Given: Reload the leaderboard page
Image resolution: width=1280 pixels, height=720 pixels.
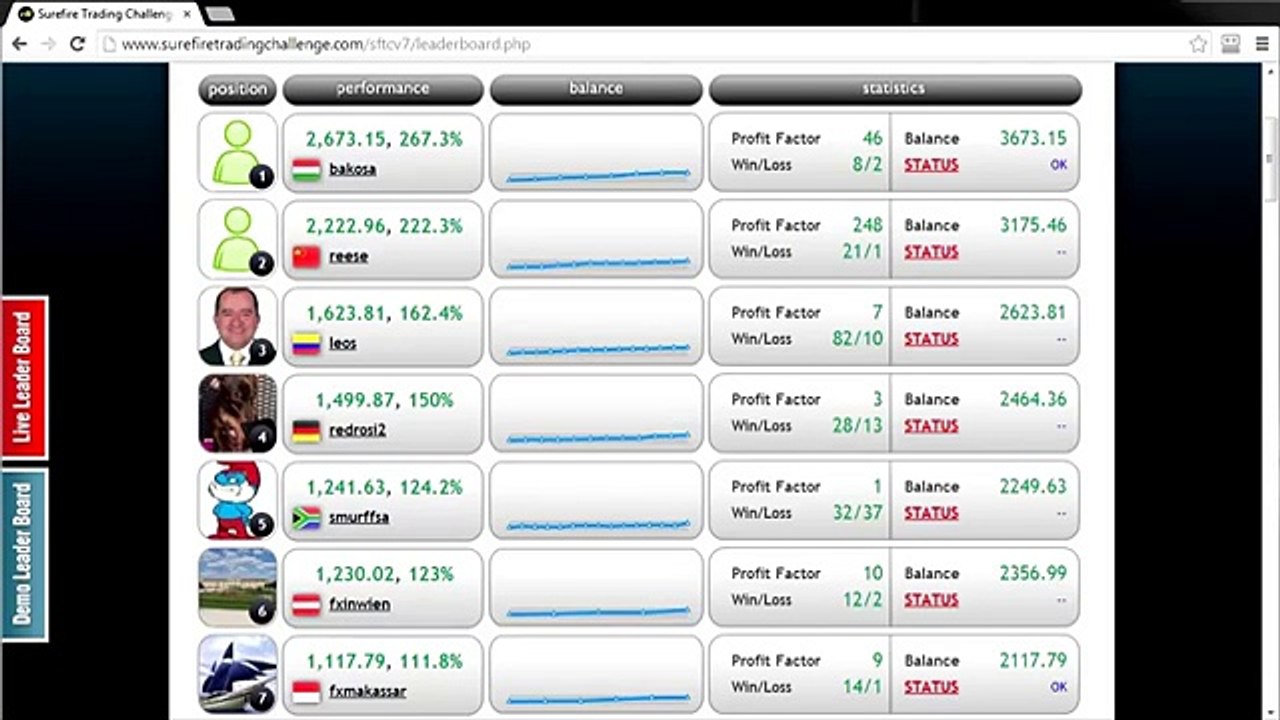Looking at the screenshot, I should pyautogui.click(x=78, y=44).
